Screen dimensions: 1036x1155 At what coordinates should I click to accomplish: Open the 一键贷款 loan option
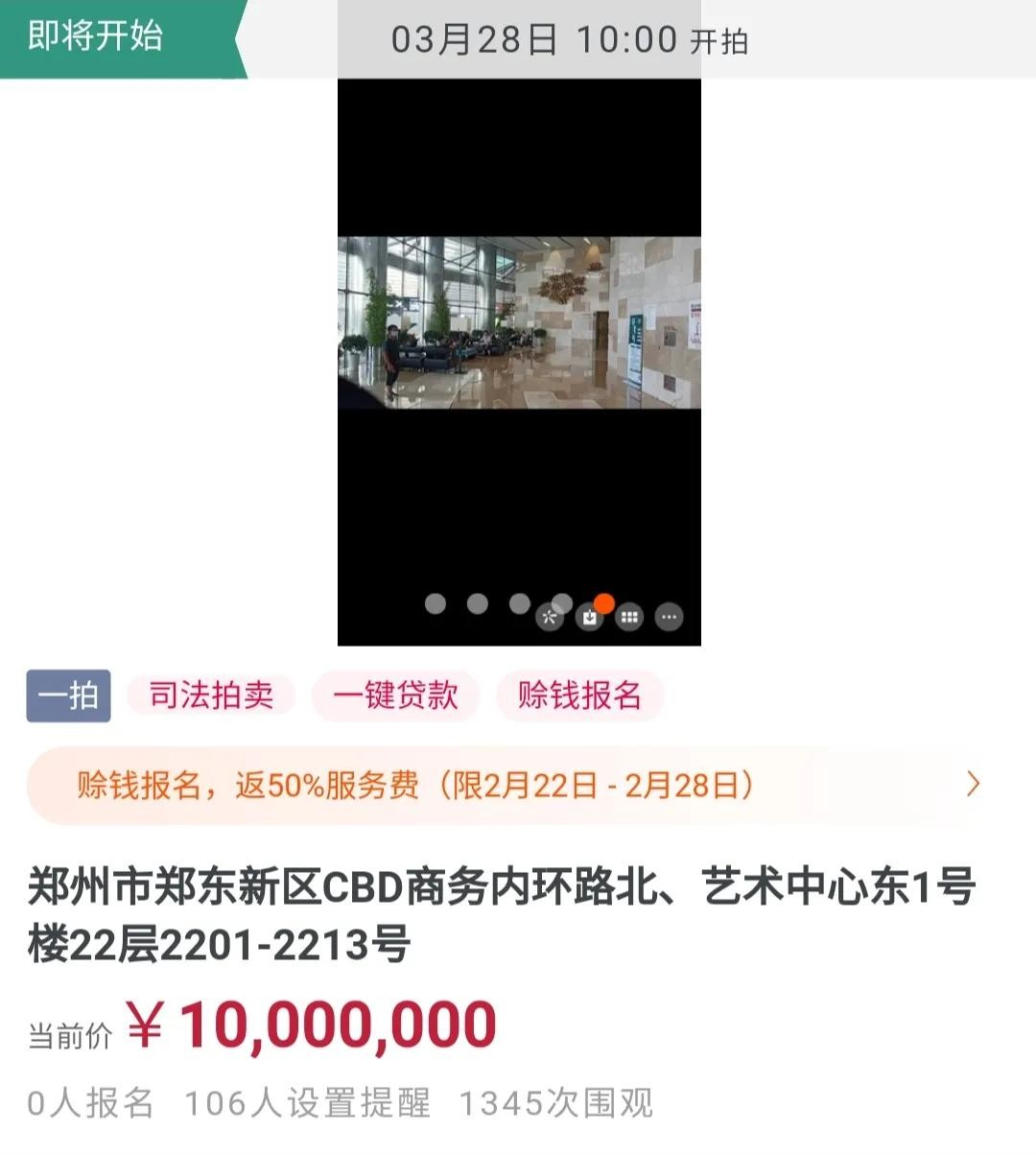coord(395,695)
